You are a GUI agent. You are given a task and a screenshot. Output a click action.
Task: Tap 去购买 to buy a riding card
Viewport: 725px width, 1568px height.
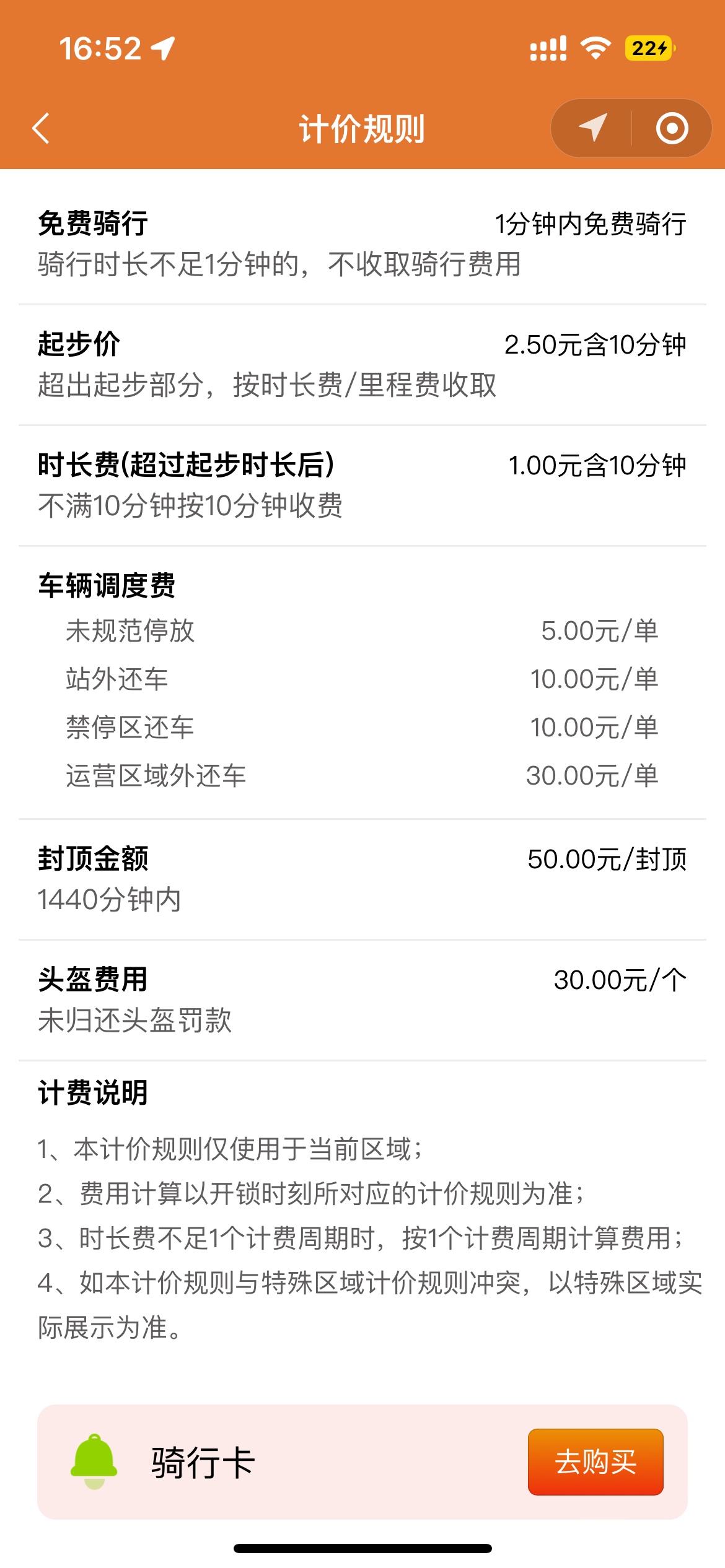click(x=595, y=1462)
